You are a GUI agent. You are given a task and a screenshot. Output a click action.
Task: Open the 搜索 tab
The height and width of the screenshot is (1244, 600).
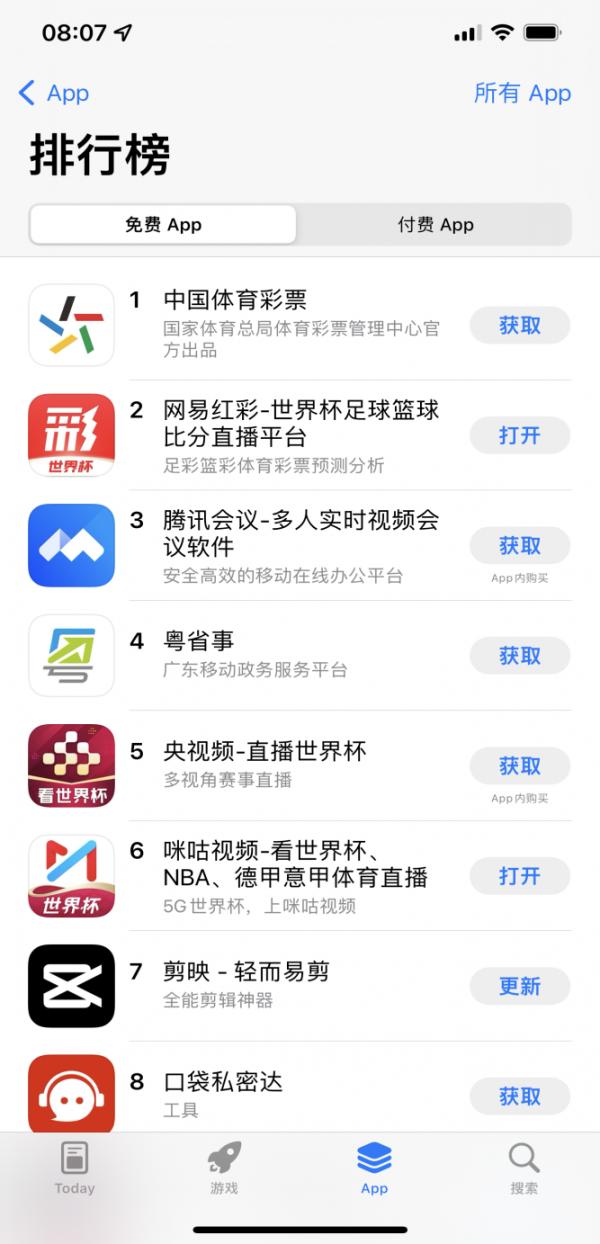tap(524, 1168)
